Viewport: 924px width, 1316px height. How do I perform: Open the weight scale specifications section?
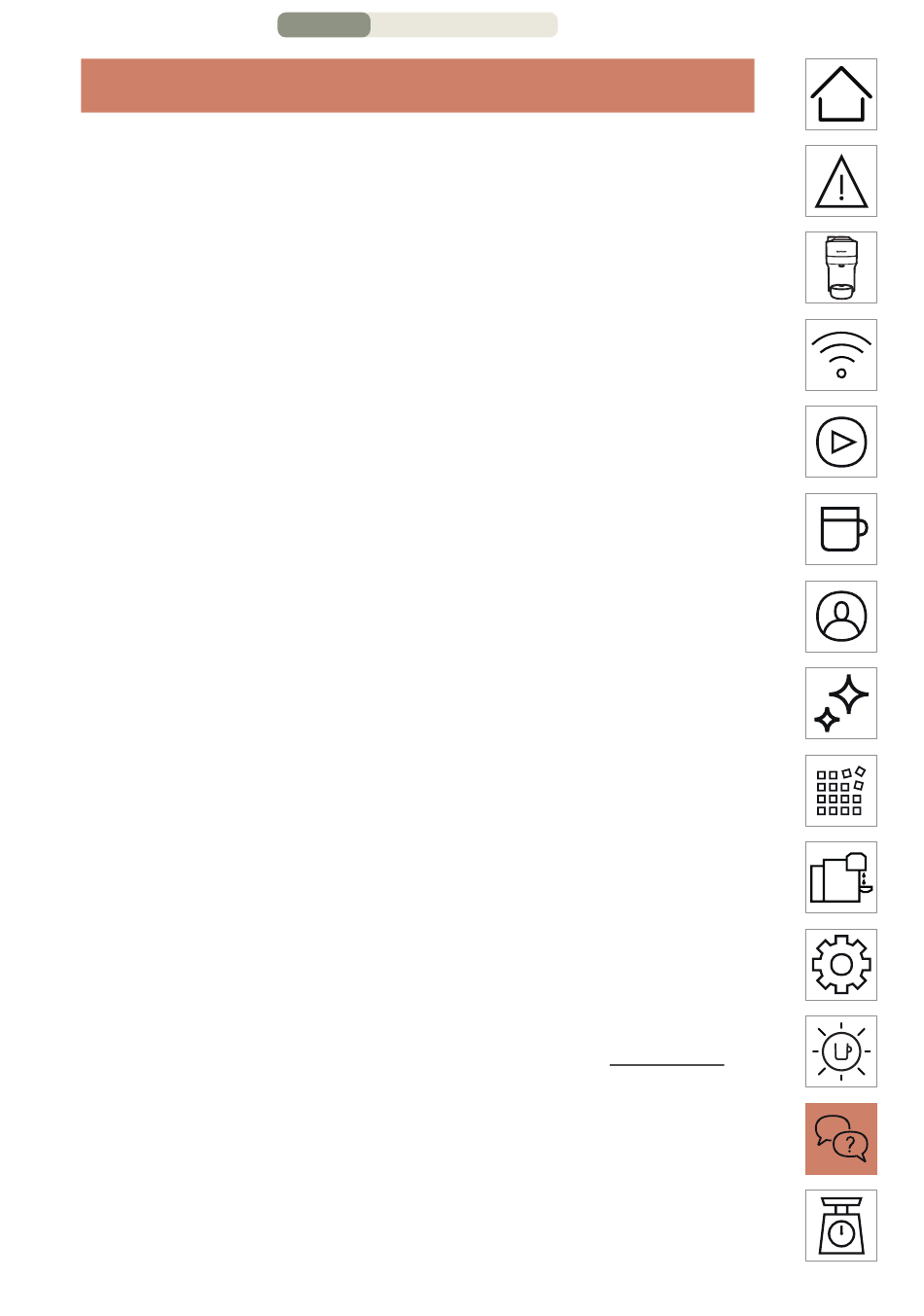point(840,1226)
